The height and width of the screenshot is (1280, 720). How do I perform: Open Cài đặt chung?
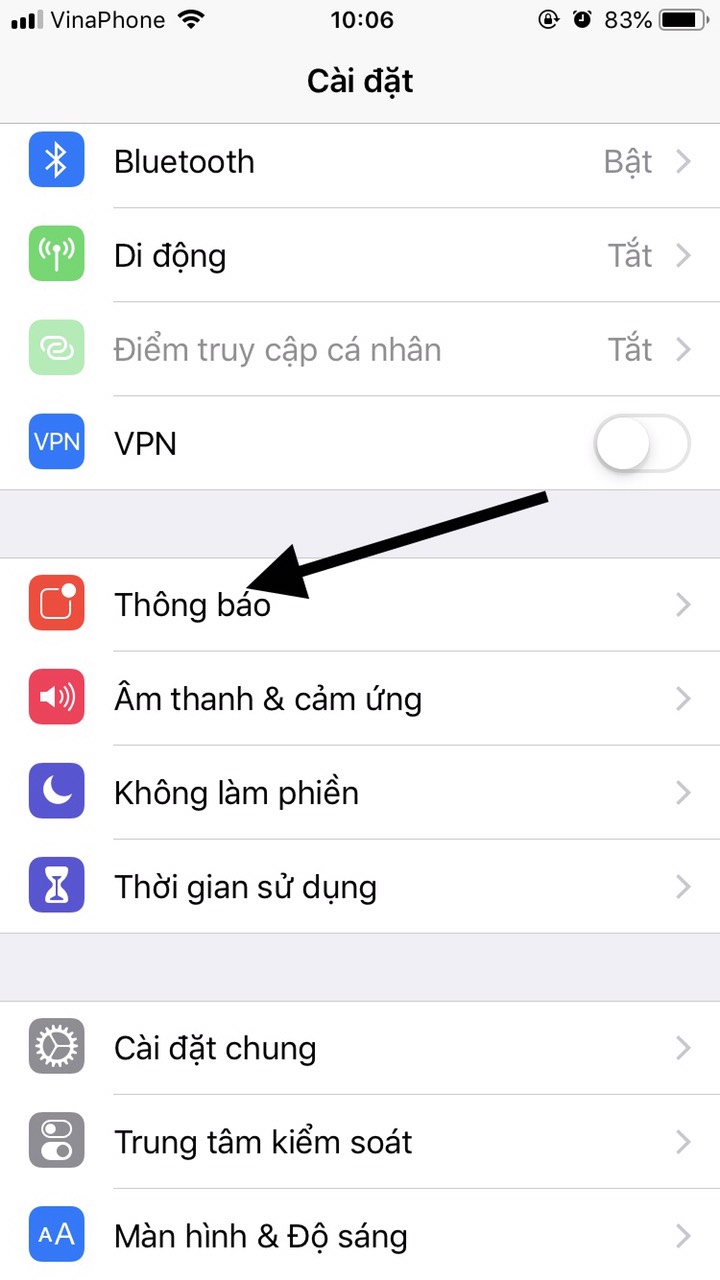[360, 1048]
